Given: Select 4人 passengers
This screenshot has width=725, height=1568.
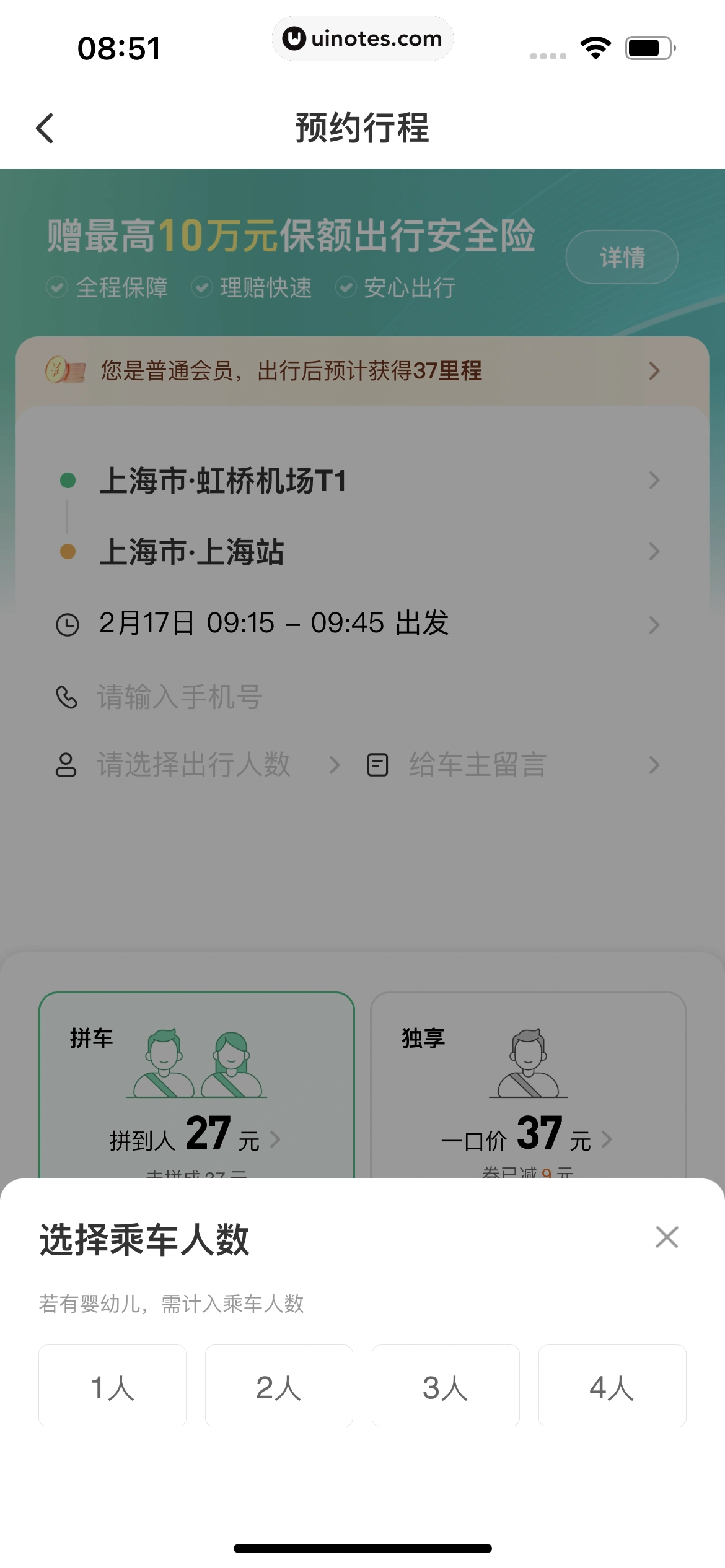Looking at the screenshot, I should tap(612, 1386).
